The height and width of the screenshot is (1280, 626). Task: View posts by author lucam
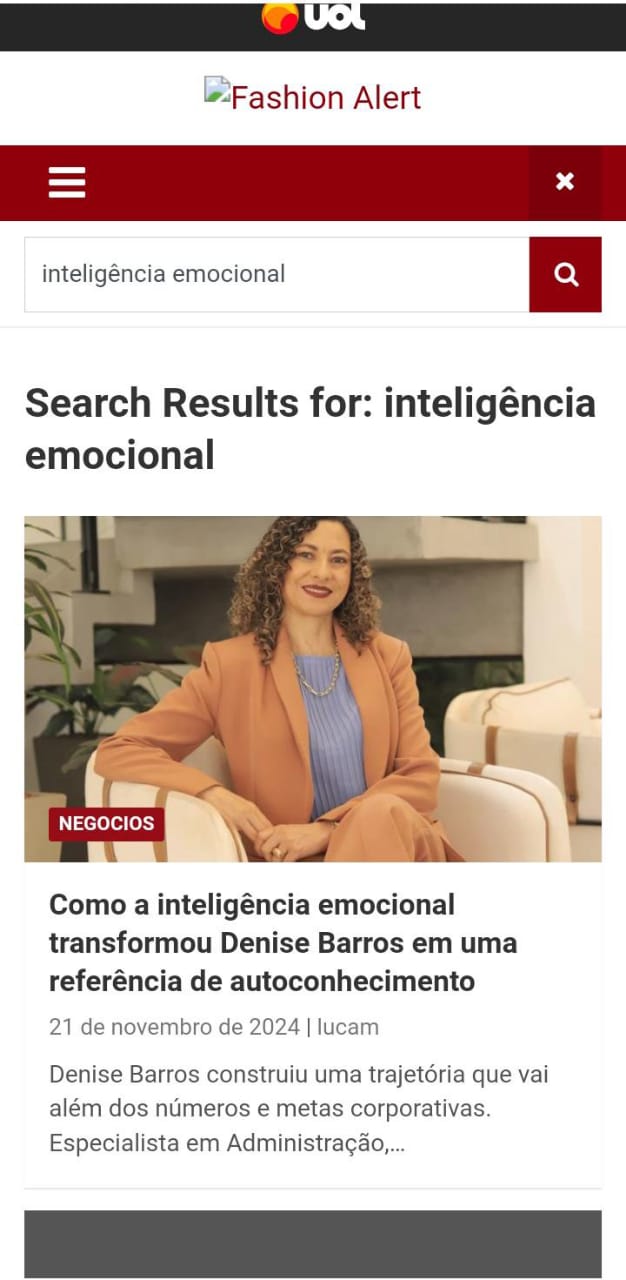348,1027
